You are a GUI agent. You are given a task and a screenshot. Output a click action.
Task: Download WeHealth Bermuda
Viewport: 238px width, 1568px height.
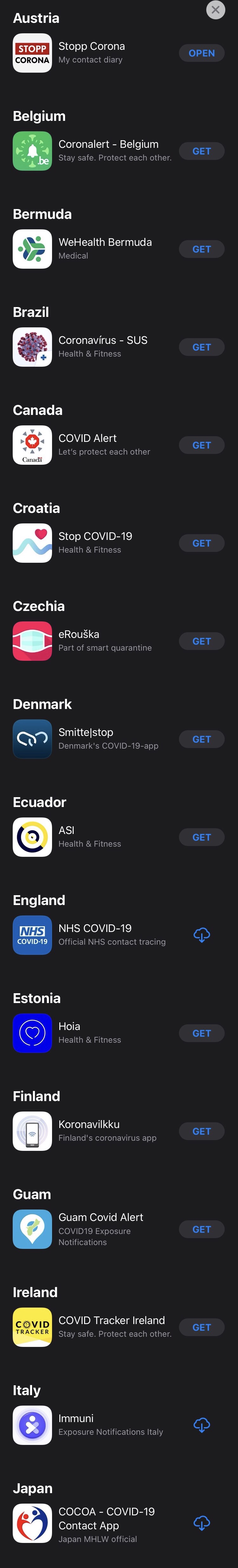202,250
